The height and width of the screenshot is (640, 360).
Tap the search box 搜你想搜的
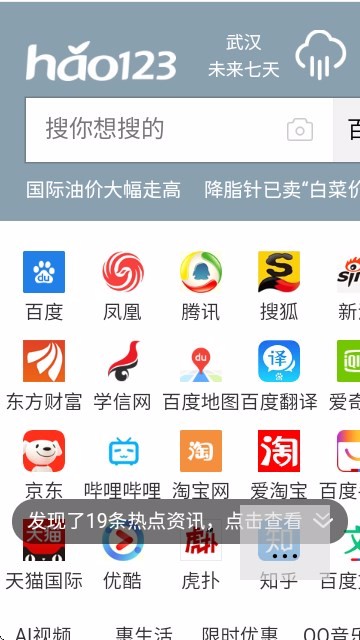tap(155, 129)
